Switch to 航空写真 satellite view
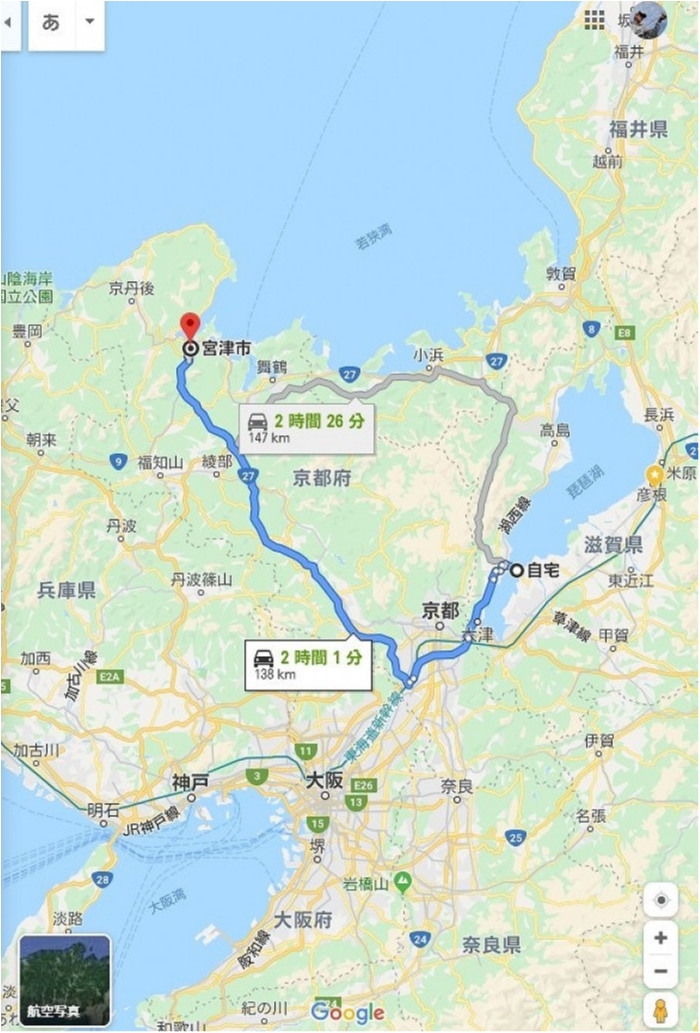The width and height of the screenshot is (700, 1033). (x=65, y=981)
